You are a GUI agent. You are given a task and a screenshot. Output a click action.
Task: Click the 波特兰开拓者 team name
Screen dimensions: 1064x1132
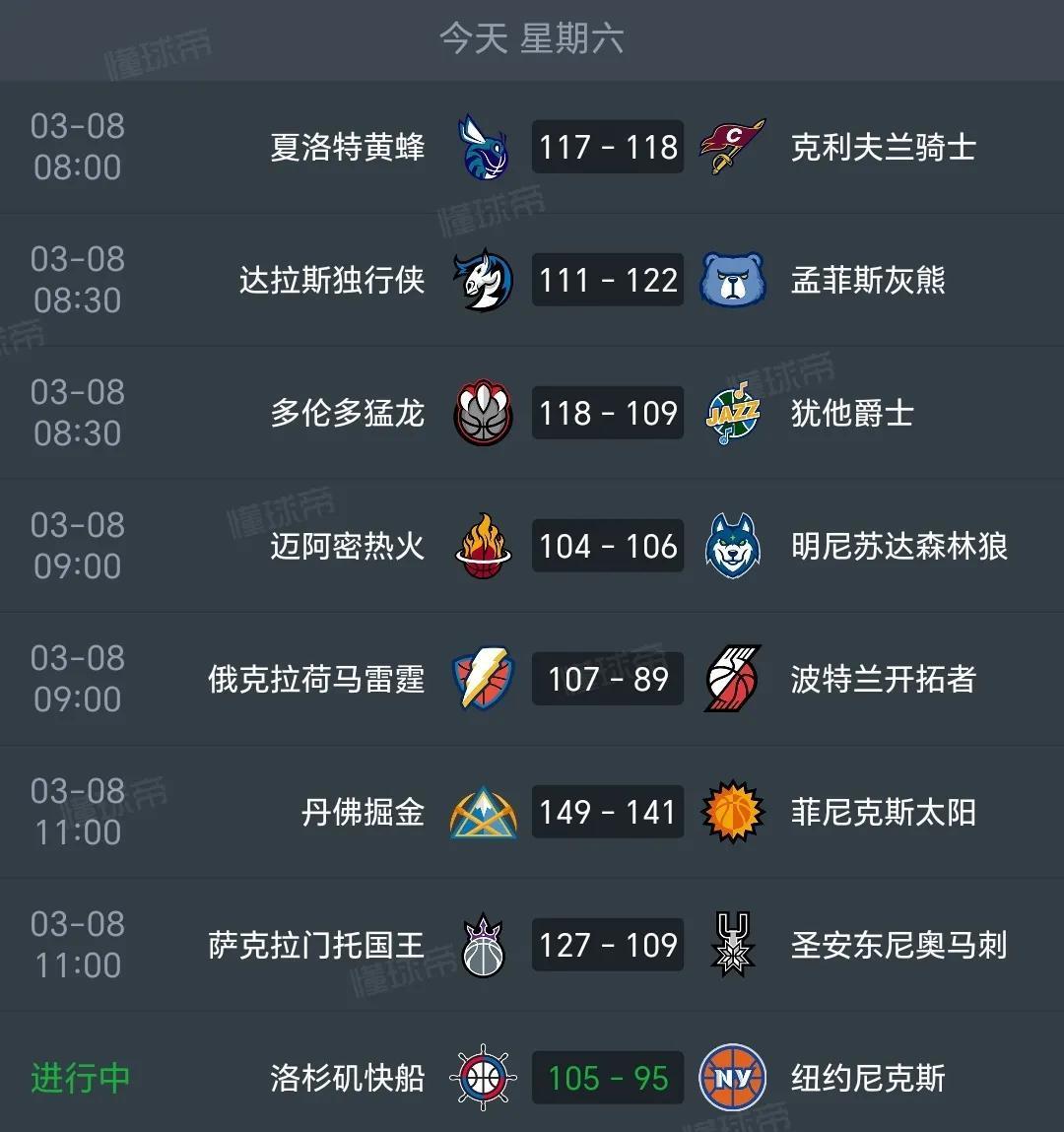(x=879, y=679)
